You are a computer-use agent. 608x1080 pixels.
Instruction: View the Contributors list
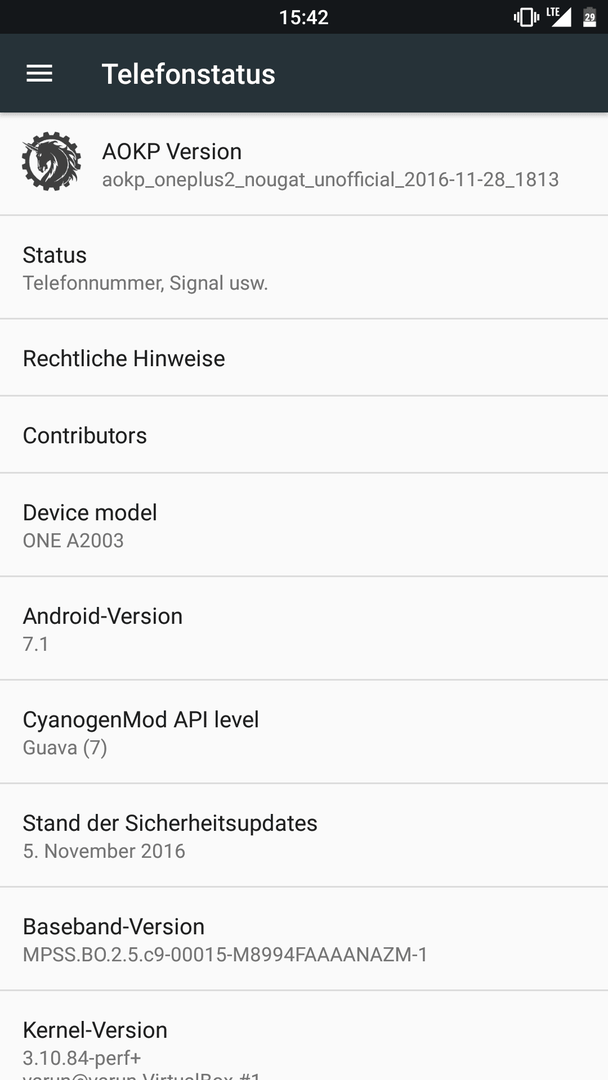pos(304,435)
